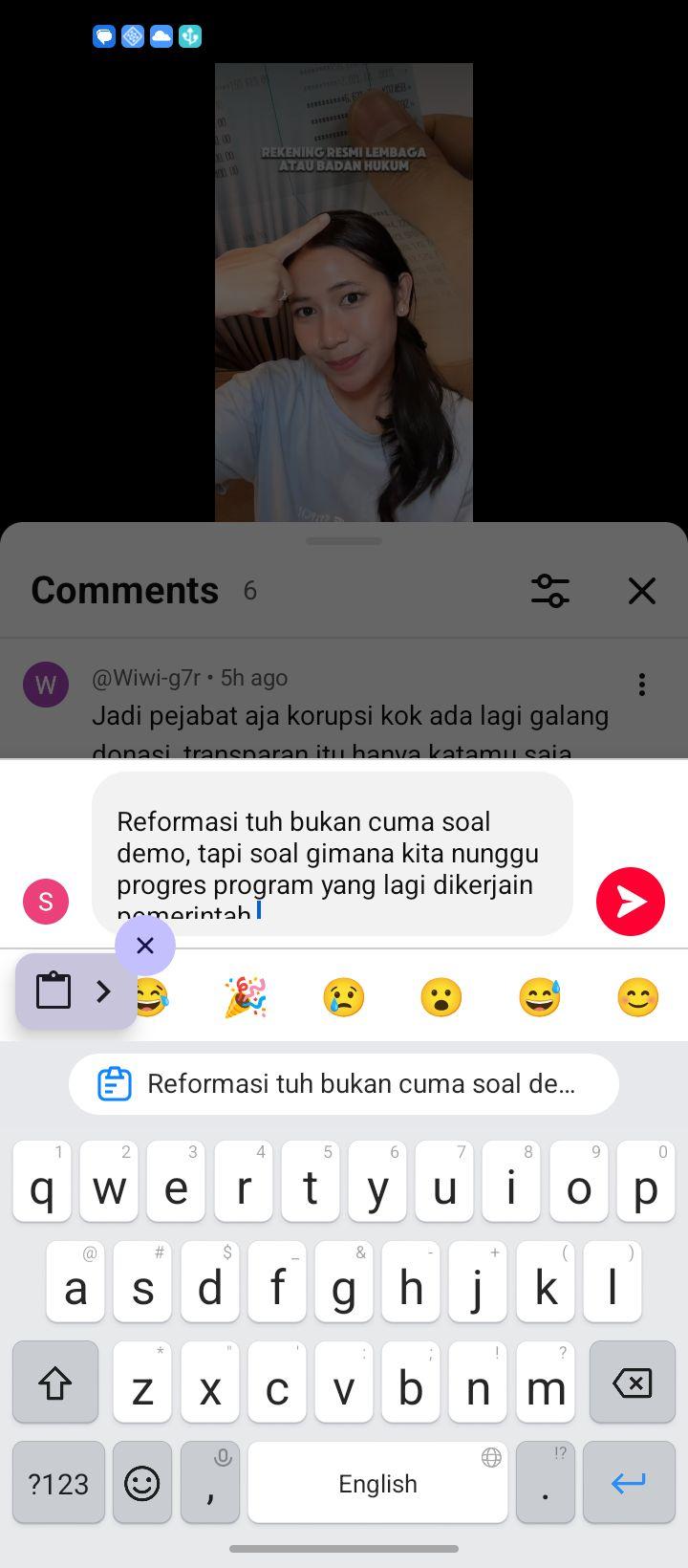Insert the crying face emoji
This screenshot has width=688, height=1568.
(344, 997)
